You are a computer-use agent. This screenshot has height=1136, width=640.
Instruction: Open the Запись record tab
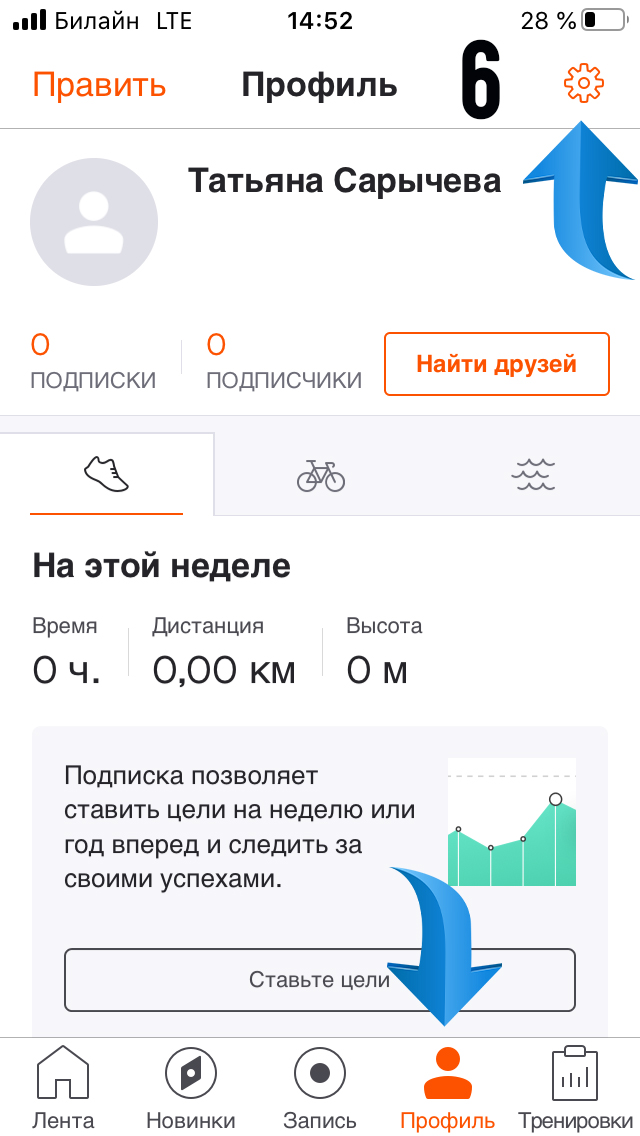(x=320, y=1087)
